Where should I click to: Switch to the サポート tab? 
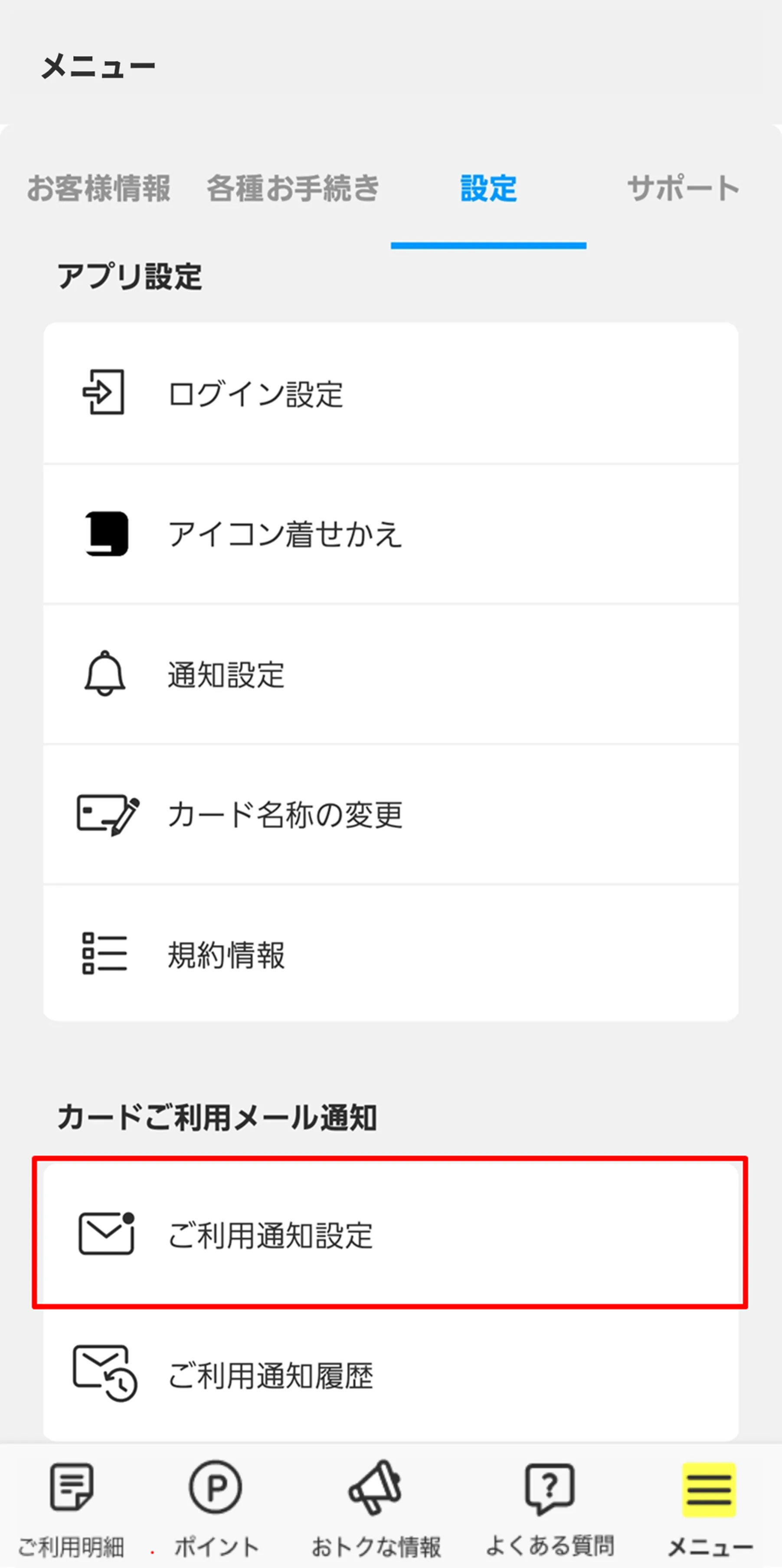pyautogui.click(x=684, y=188)
